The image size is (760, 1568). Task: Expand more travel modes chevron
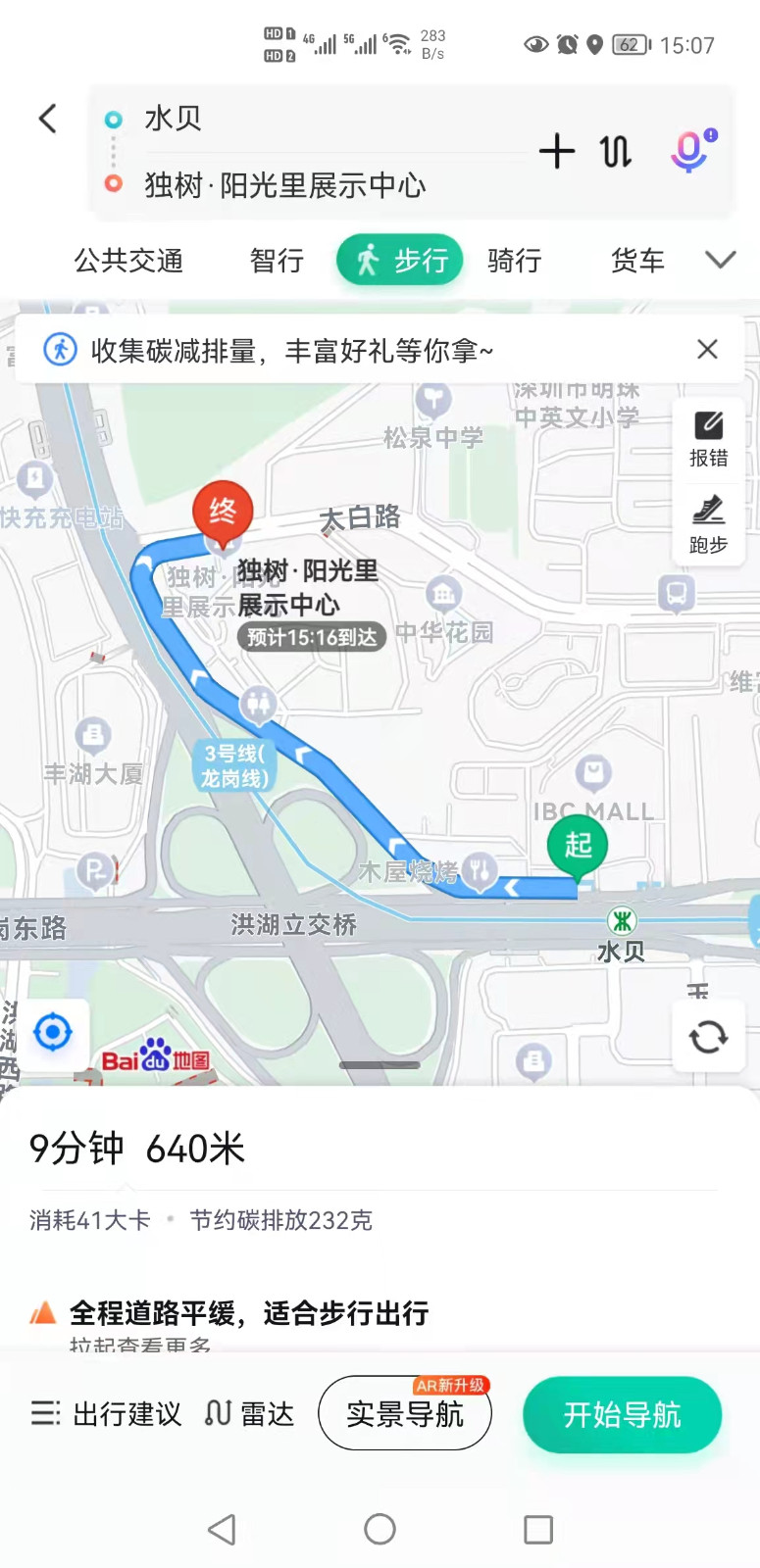coord(720,260)
